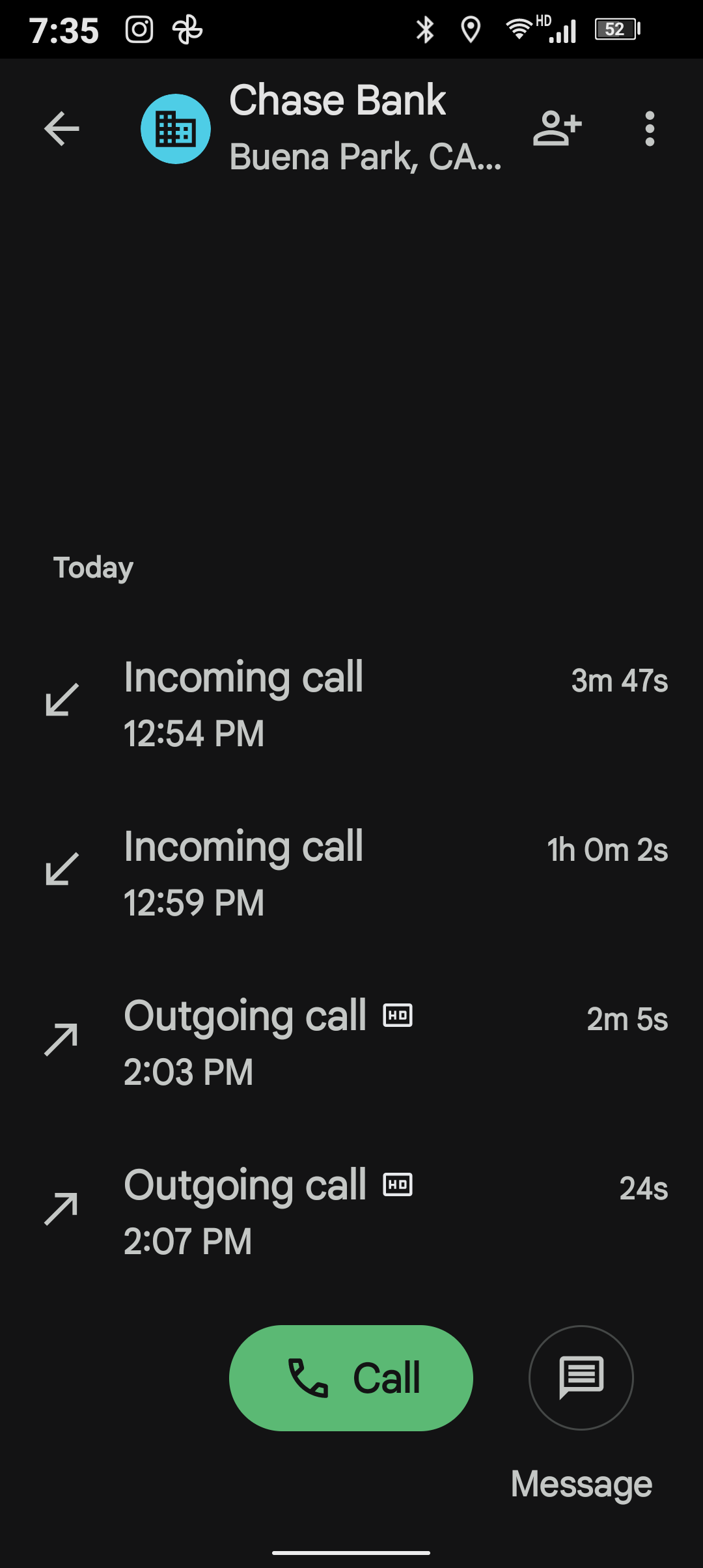
Task: Send a message to Chase Bank
Action: pos(581,1378)
